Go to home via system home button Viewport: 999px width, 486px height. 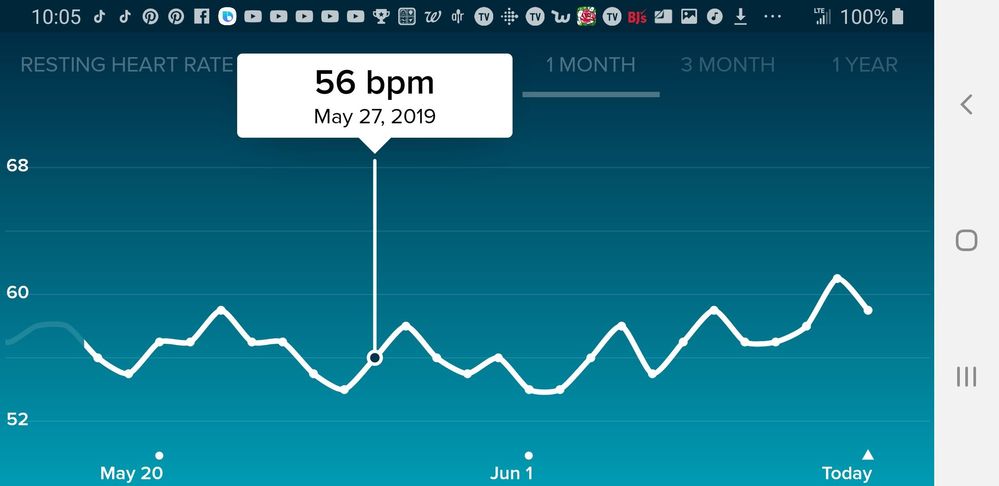(966, 240)
